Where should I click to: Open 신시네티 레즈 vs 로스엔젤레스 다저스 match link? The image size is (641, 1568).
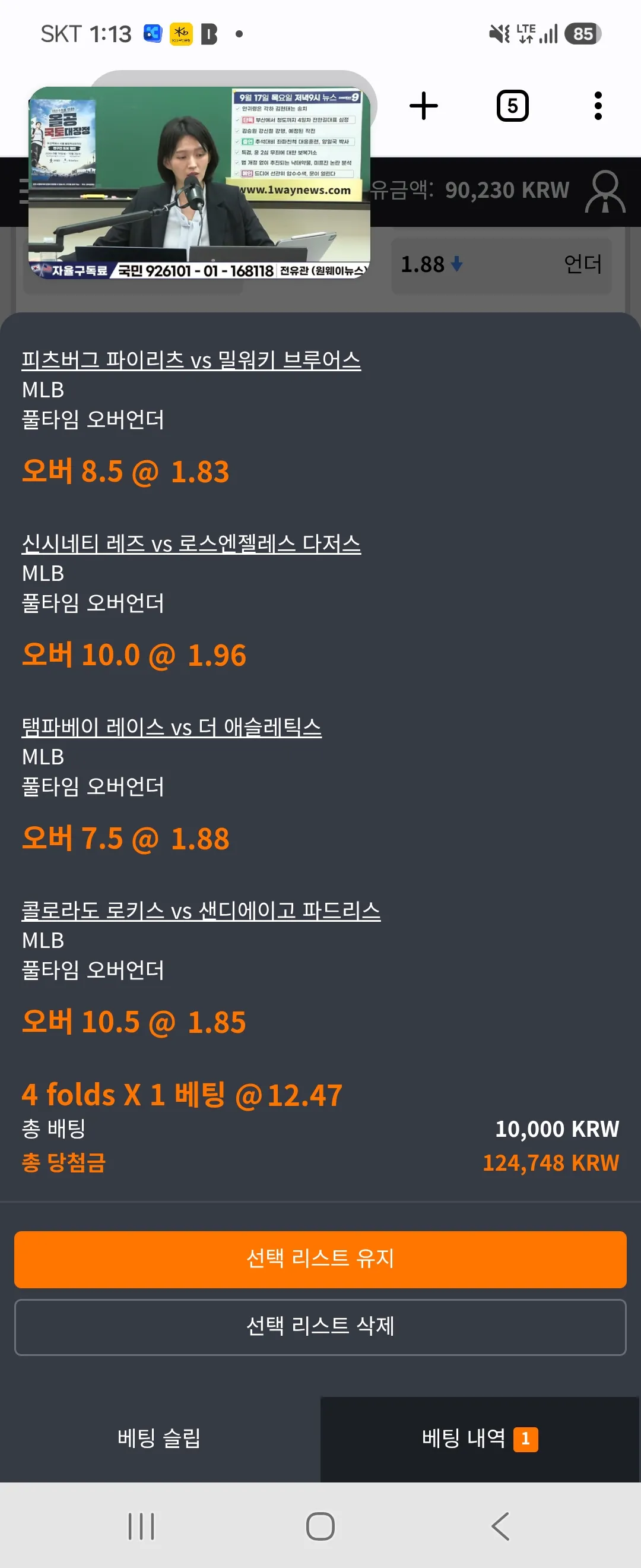pos(191,543)
